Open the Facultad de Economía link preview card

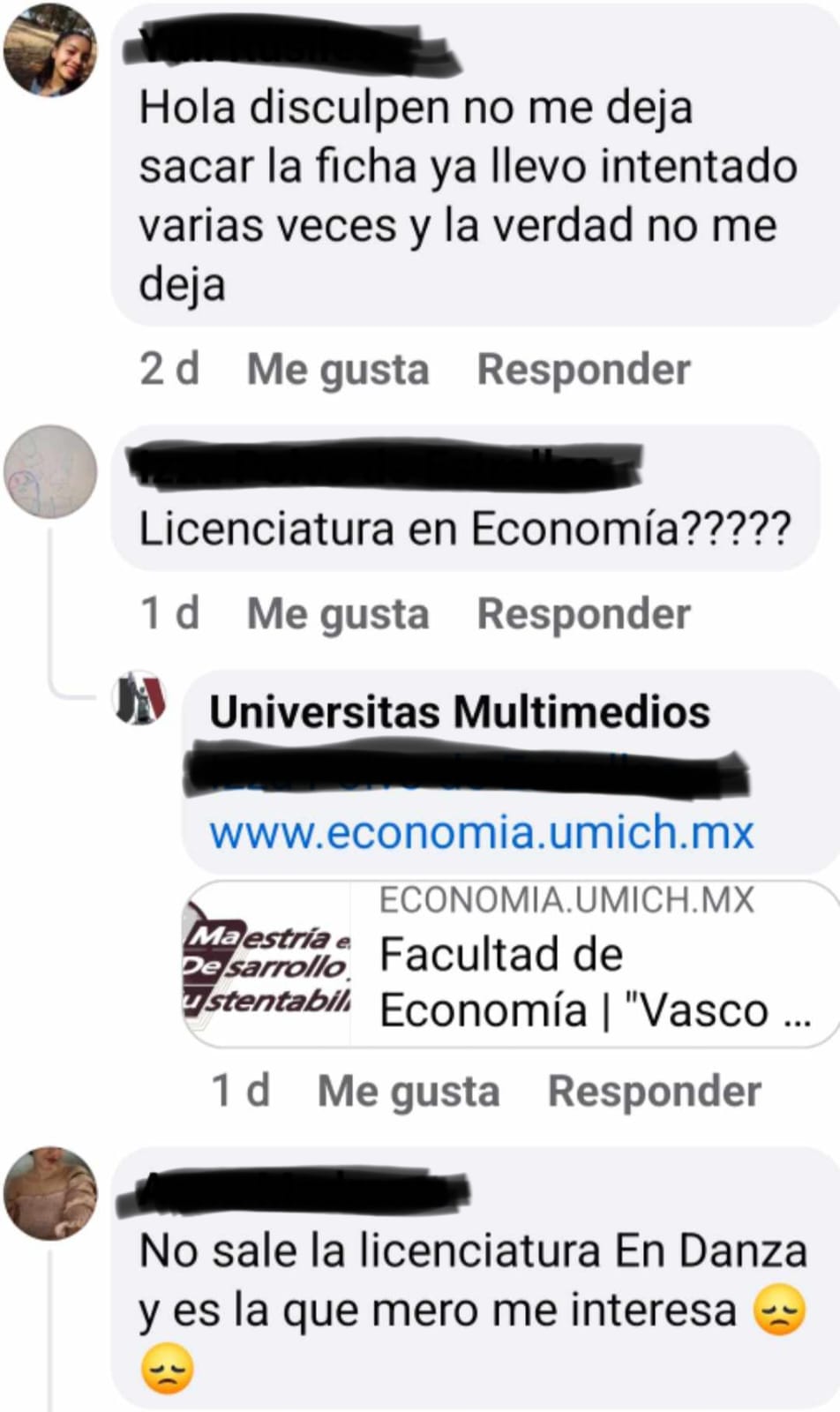click(510, 964)
